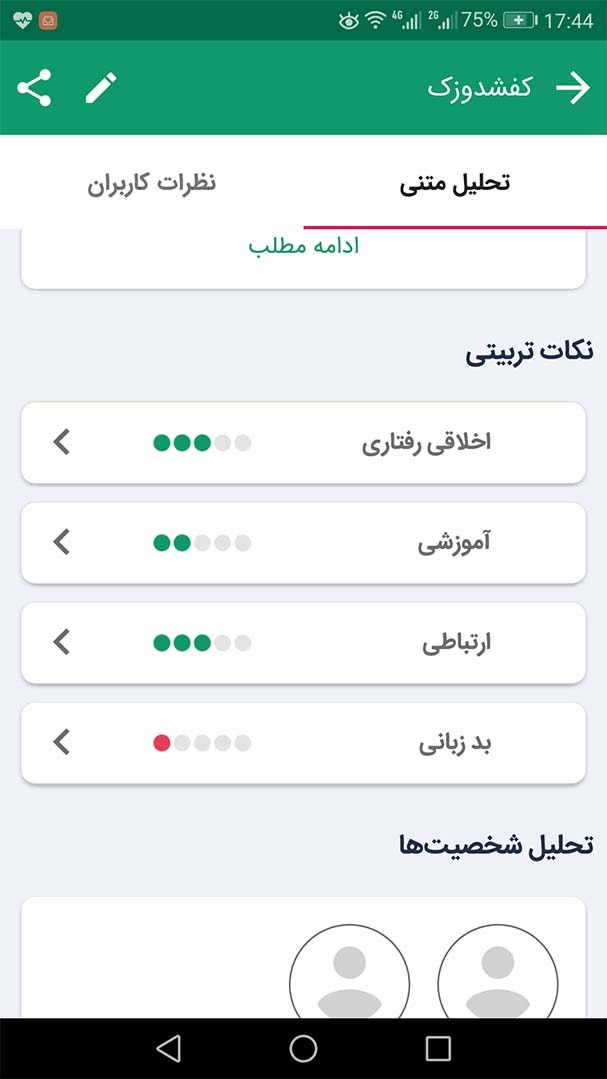Image resolution: width=607 pixels, height=1079 pixels.
Task: Share this کفشدوزک analysis
Action: (x=34, y=88)
